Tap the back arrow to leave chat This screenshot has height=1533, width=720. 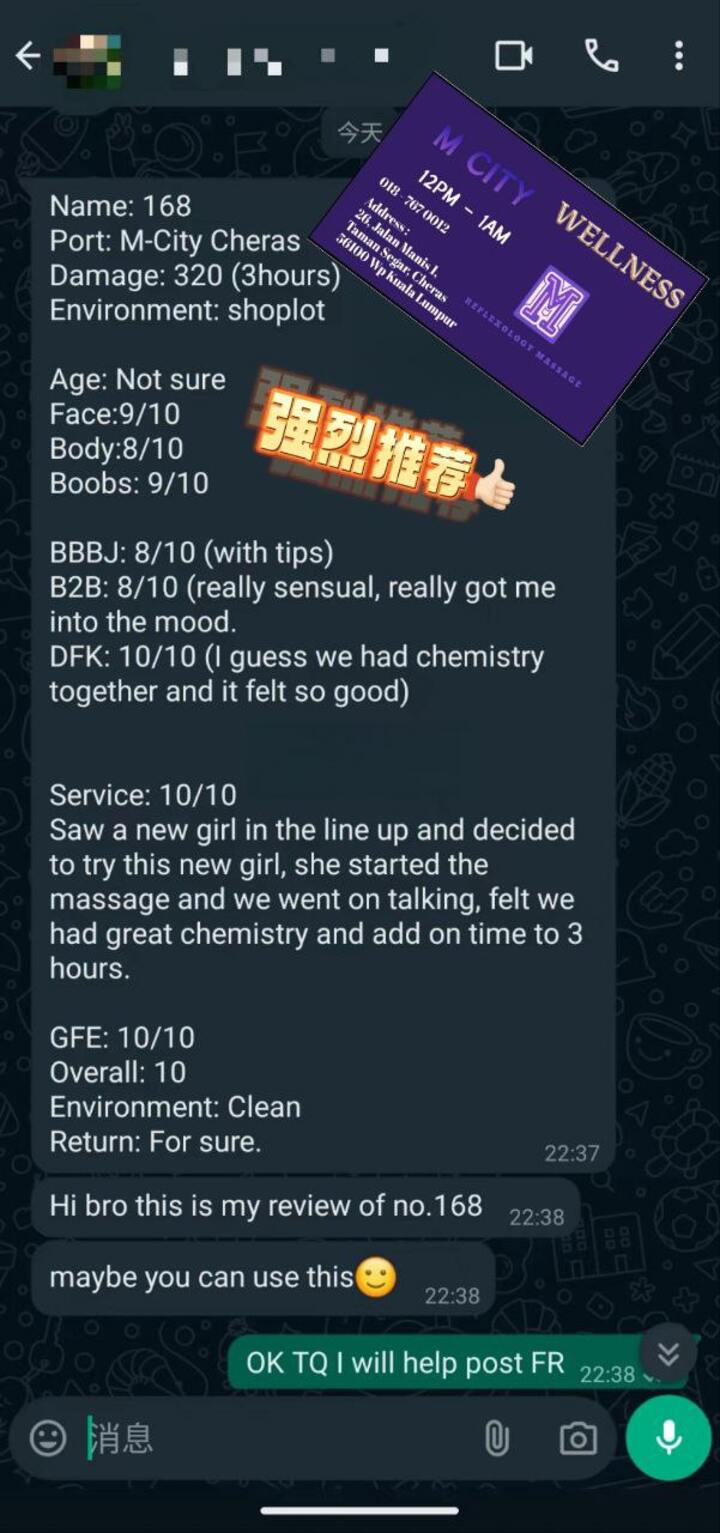pos(25,56)
